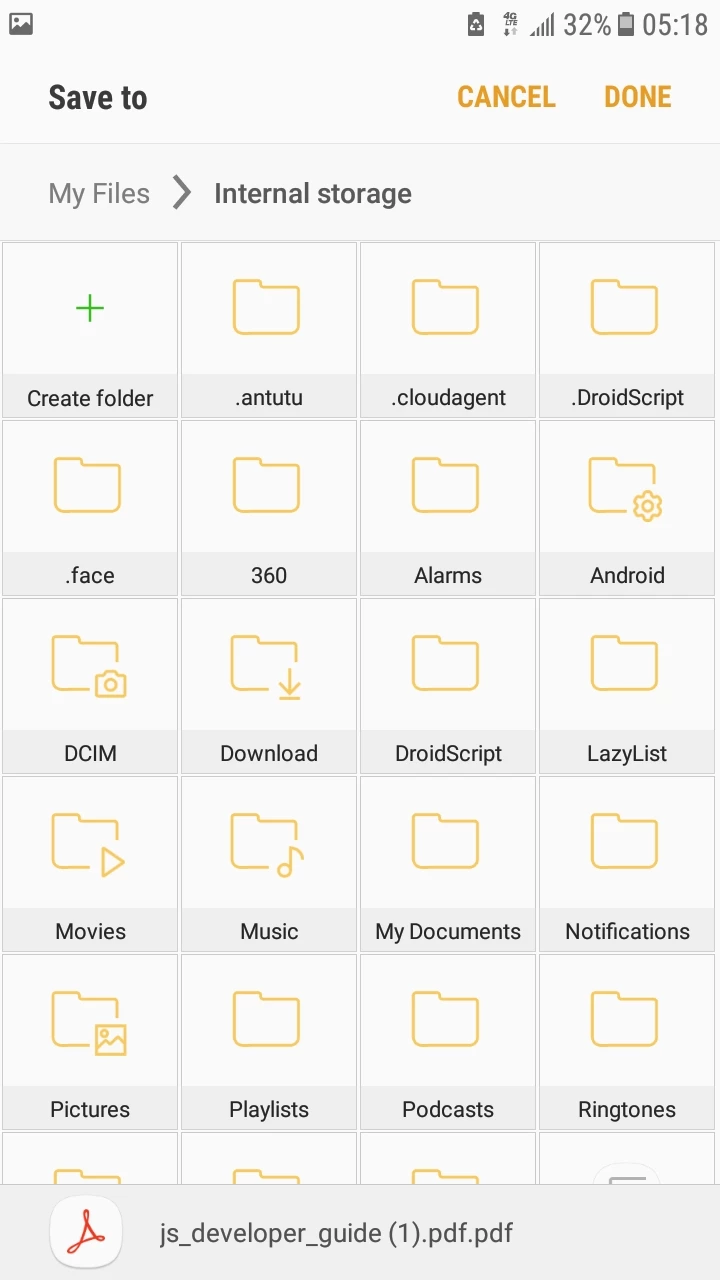720x1280 pixels.
Task: Open the Notifications folder
Action: point(627,863)
